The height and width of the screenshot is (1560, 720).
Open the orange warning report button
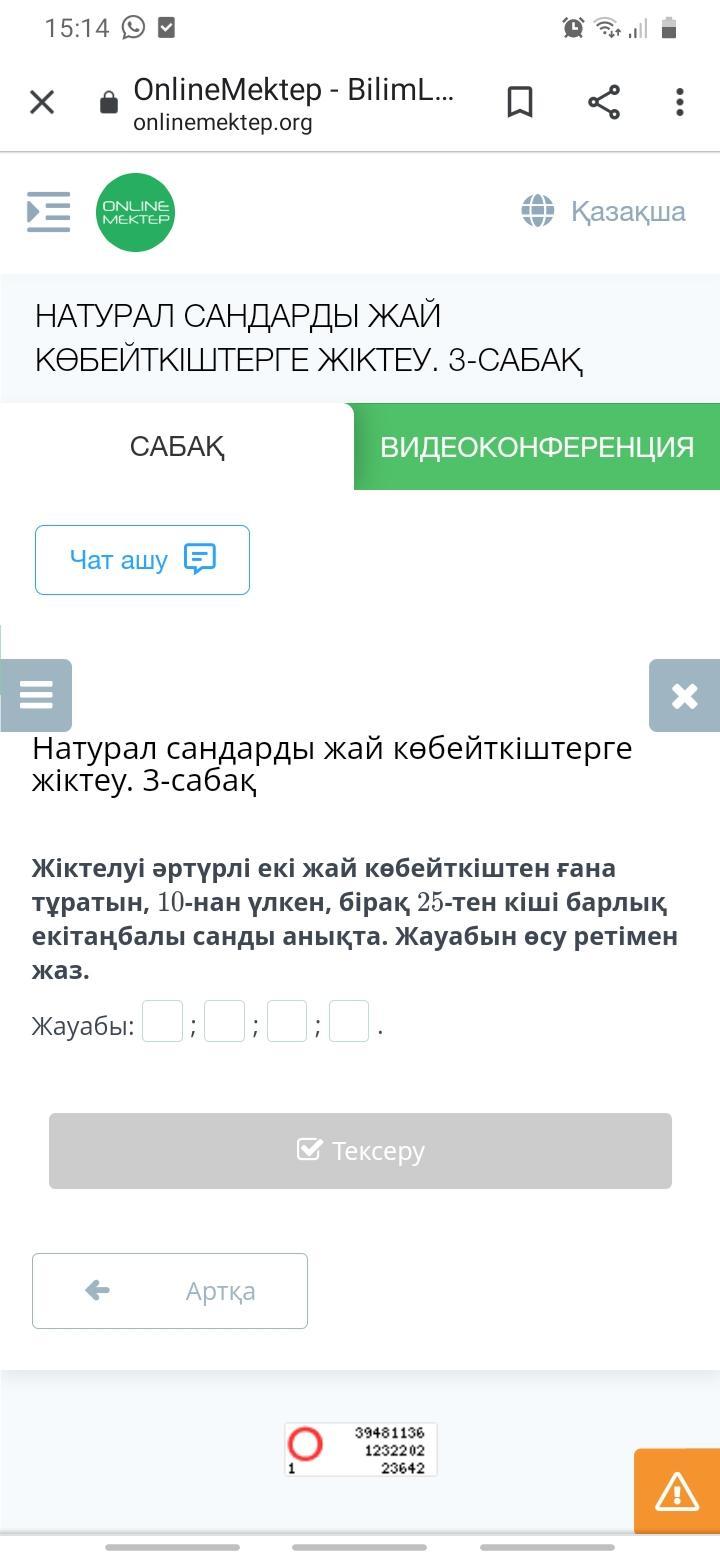677,1492
